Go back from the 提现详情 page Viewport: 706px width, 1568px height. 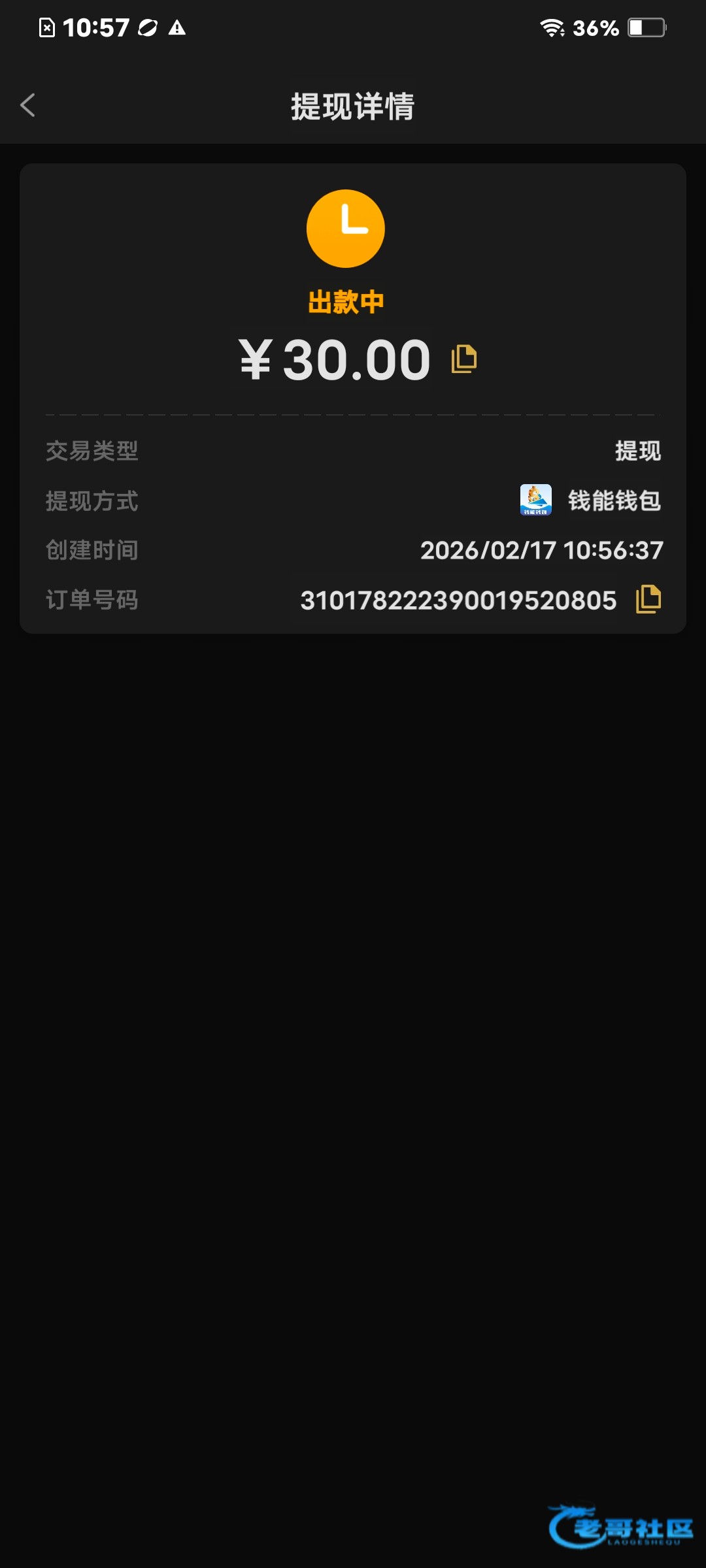tap(27, 105)
